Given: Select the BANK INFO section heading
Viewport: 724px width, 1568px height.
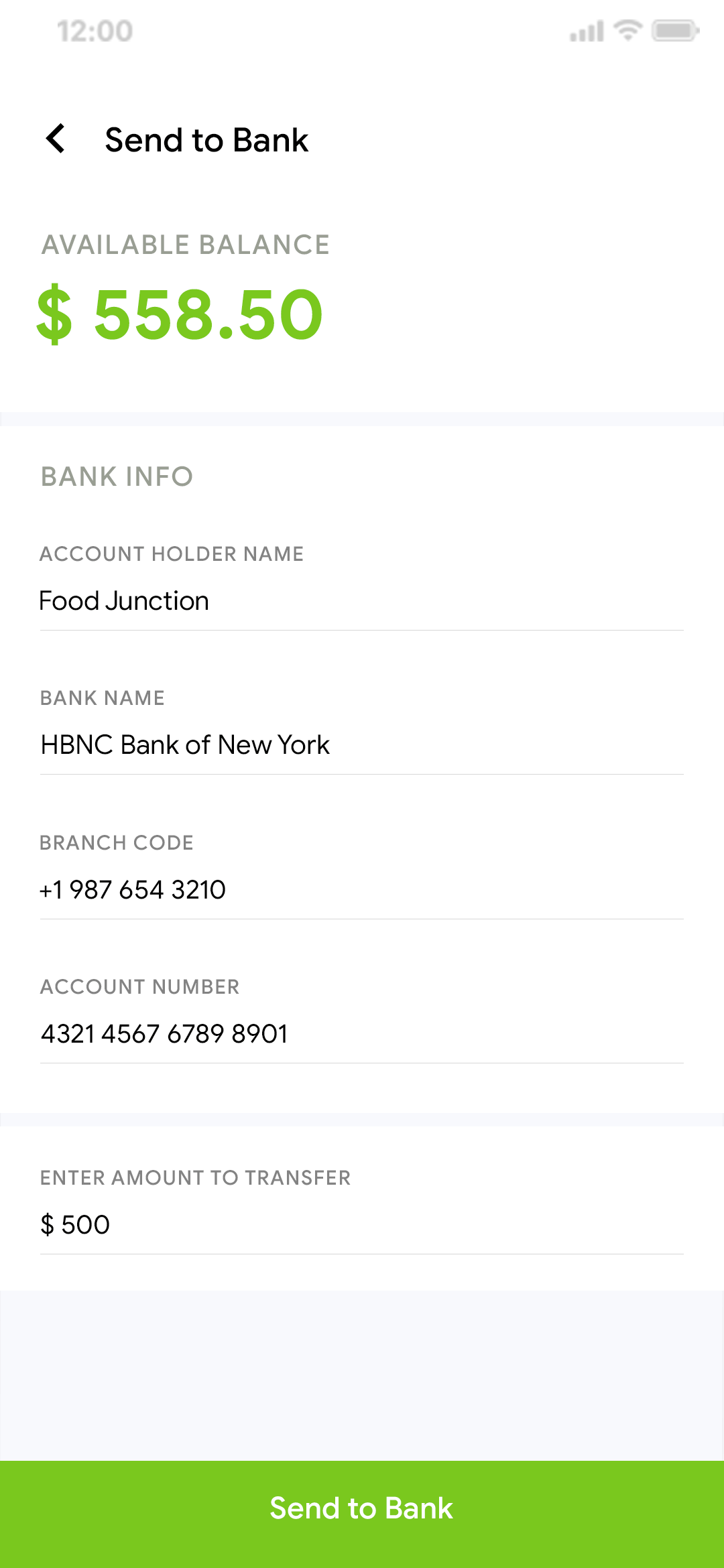Looking at the screenshot, I should click(x=116, y=476).
